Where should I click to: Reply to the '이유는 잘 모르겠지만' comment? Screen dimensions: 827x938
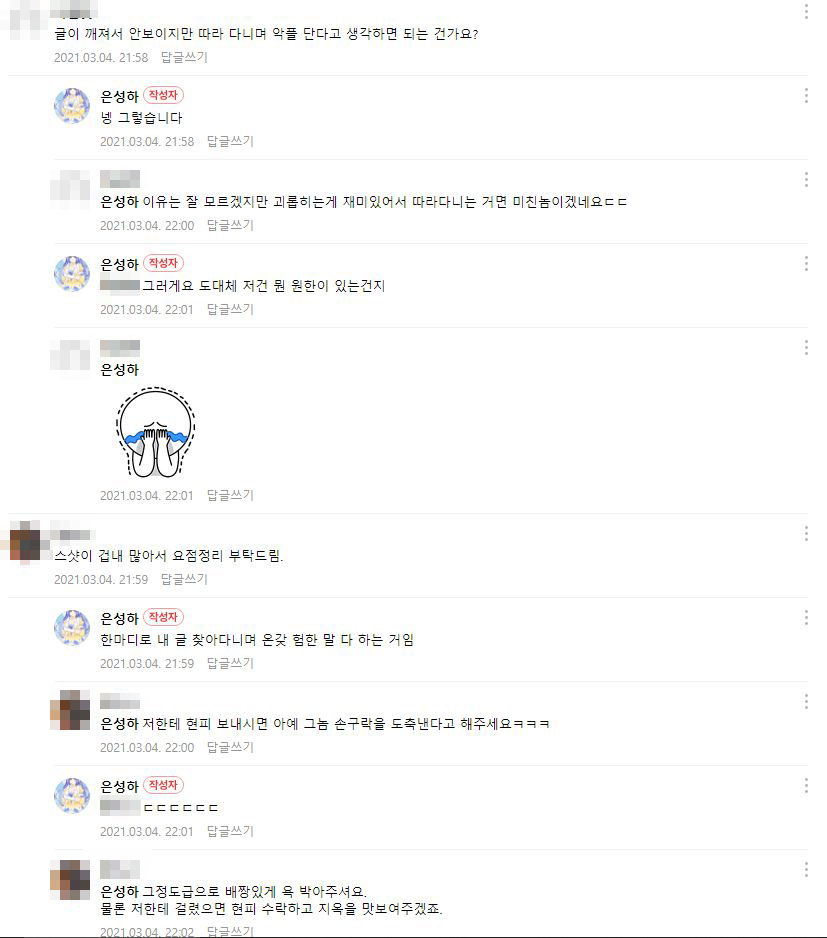coord(230,226)
